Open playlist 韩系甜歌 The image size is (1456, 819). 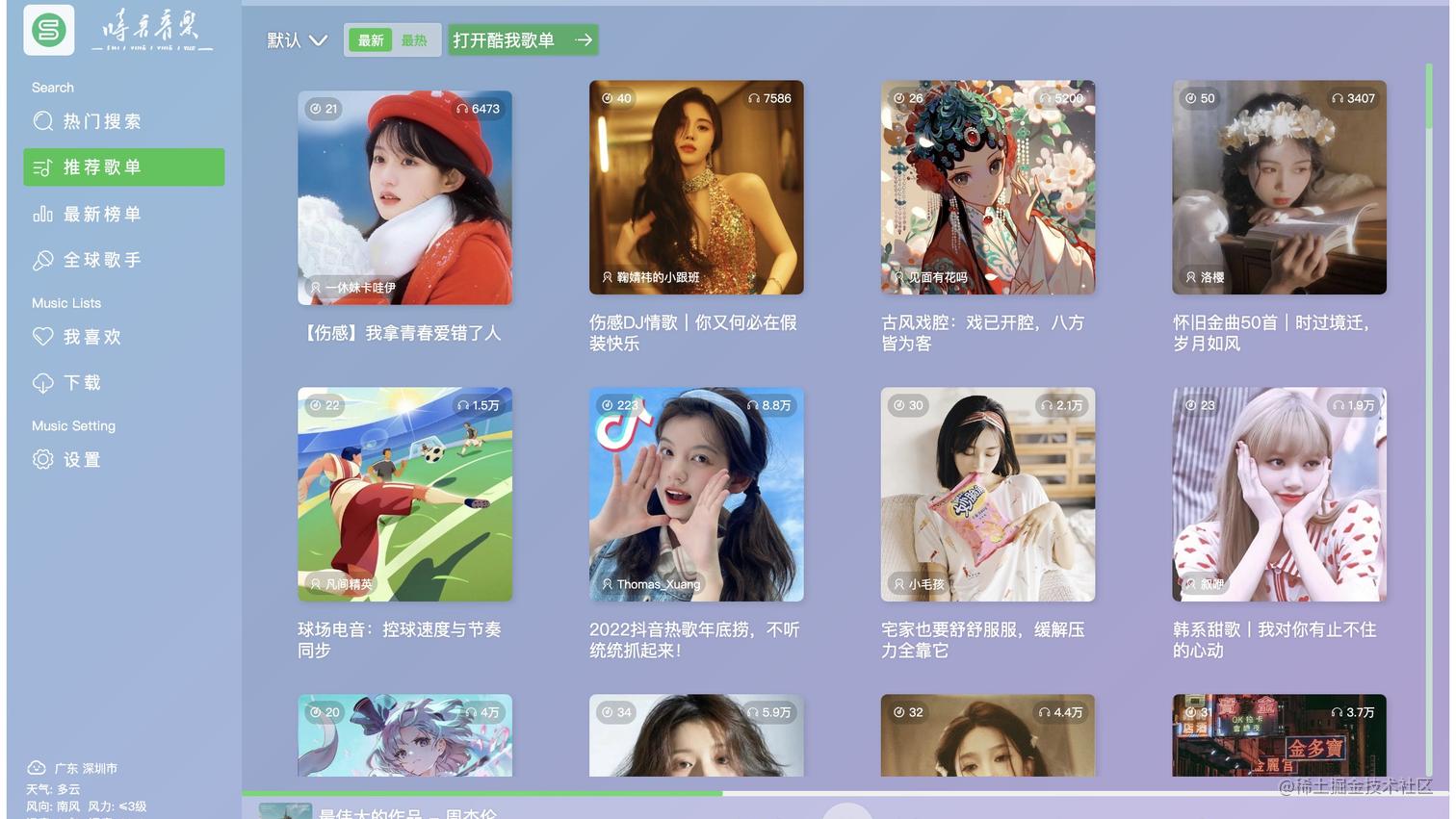point(1279,495)
